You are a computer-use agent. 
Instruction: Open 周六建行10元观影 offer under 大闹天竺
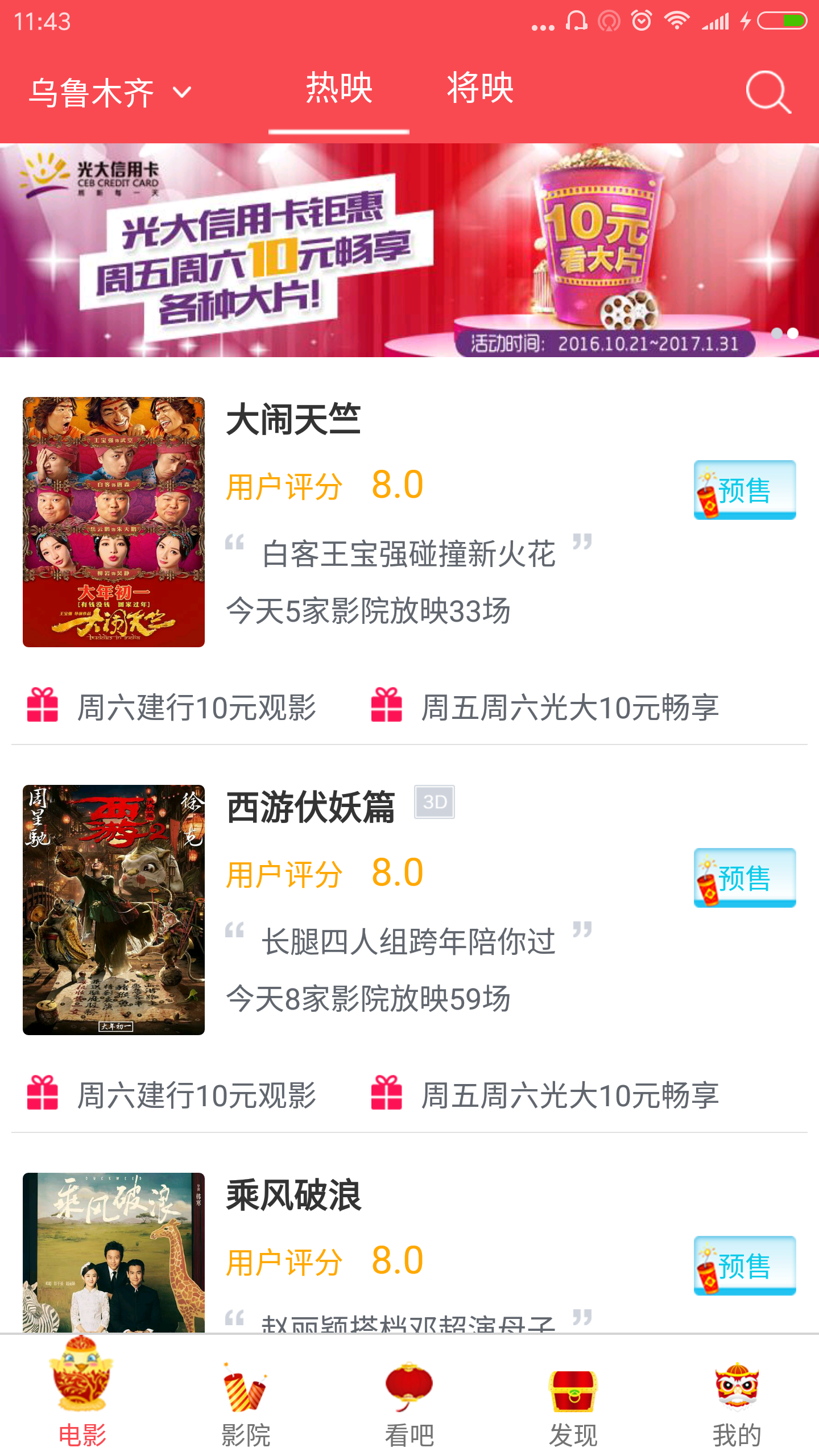click(172, 707)
